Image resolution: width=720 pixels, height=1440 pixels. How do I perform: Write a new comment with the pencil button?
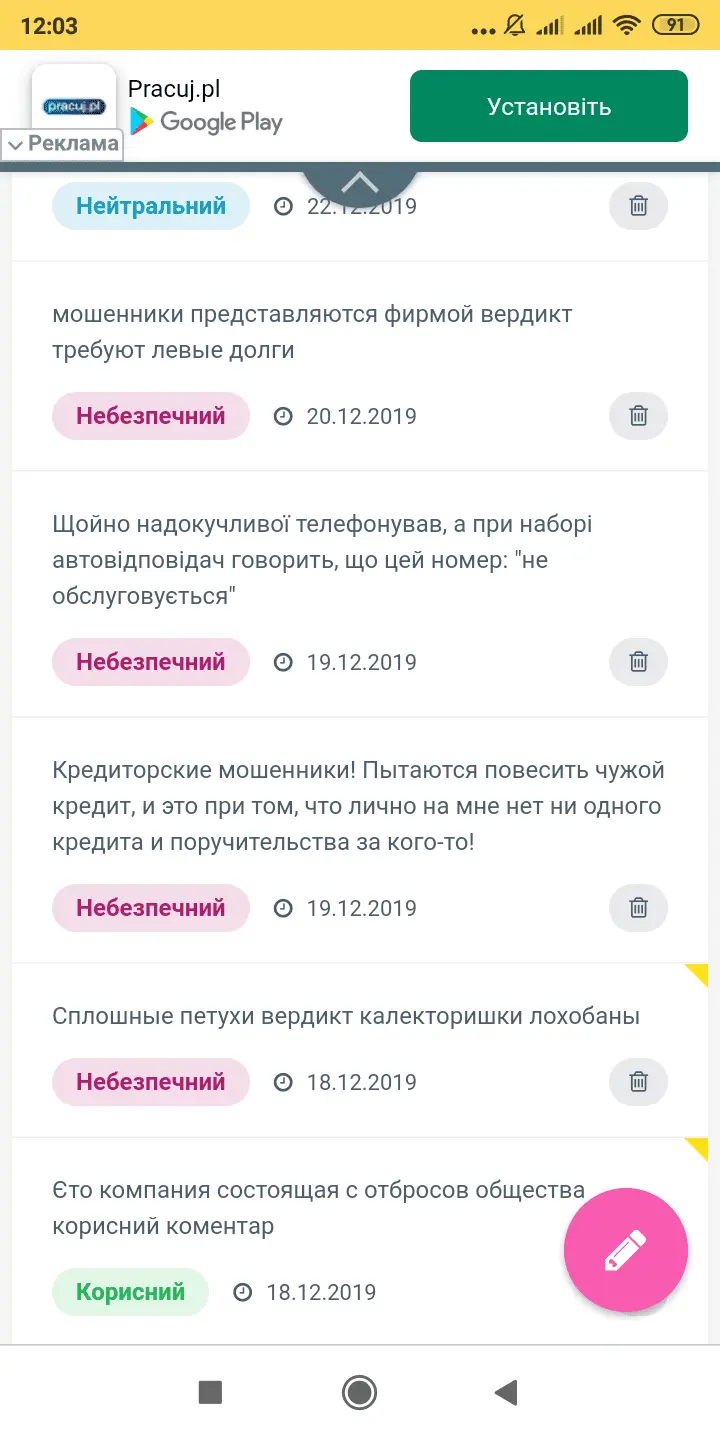[626, 1250]
